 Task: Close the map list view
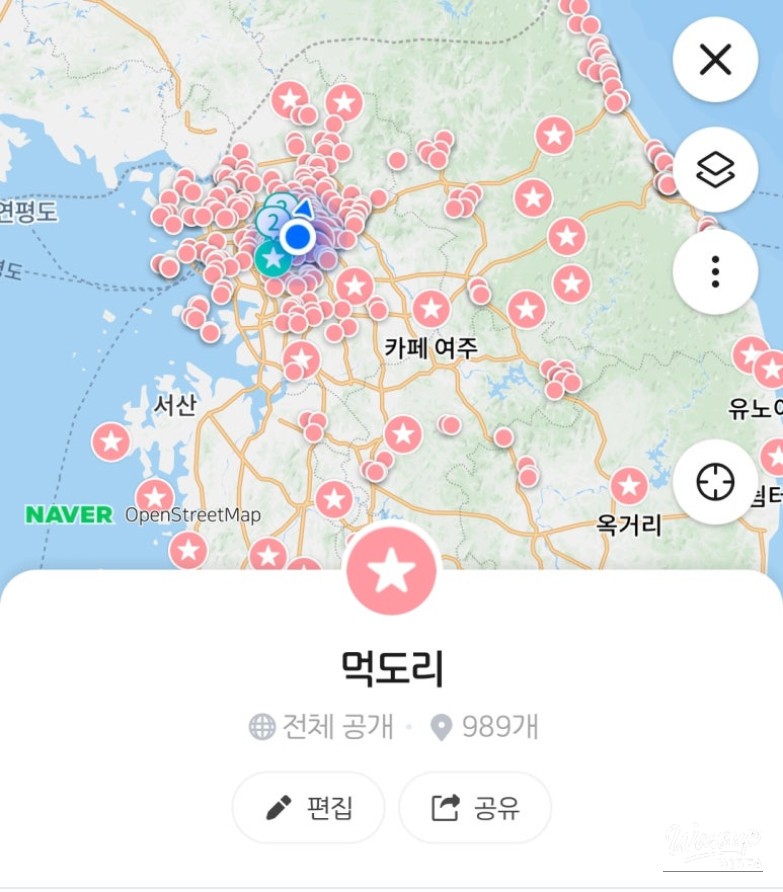click(715, 60)
